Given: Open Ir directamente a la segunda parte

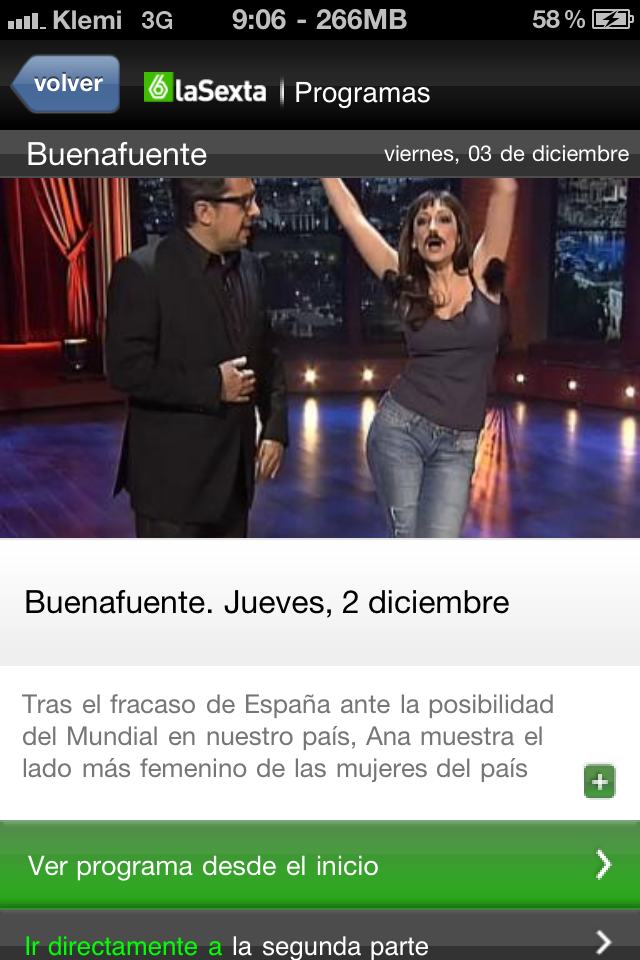Looking at the screenshot, I should pyautogui.click(x=320, y=942).
